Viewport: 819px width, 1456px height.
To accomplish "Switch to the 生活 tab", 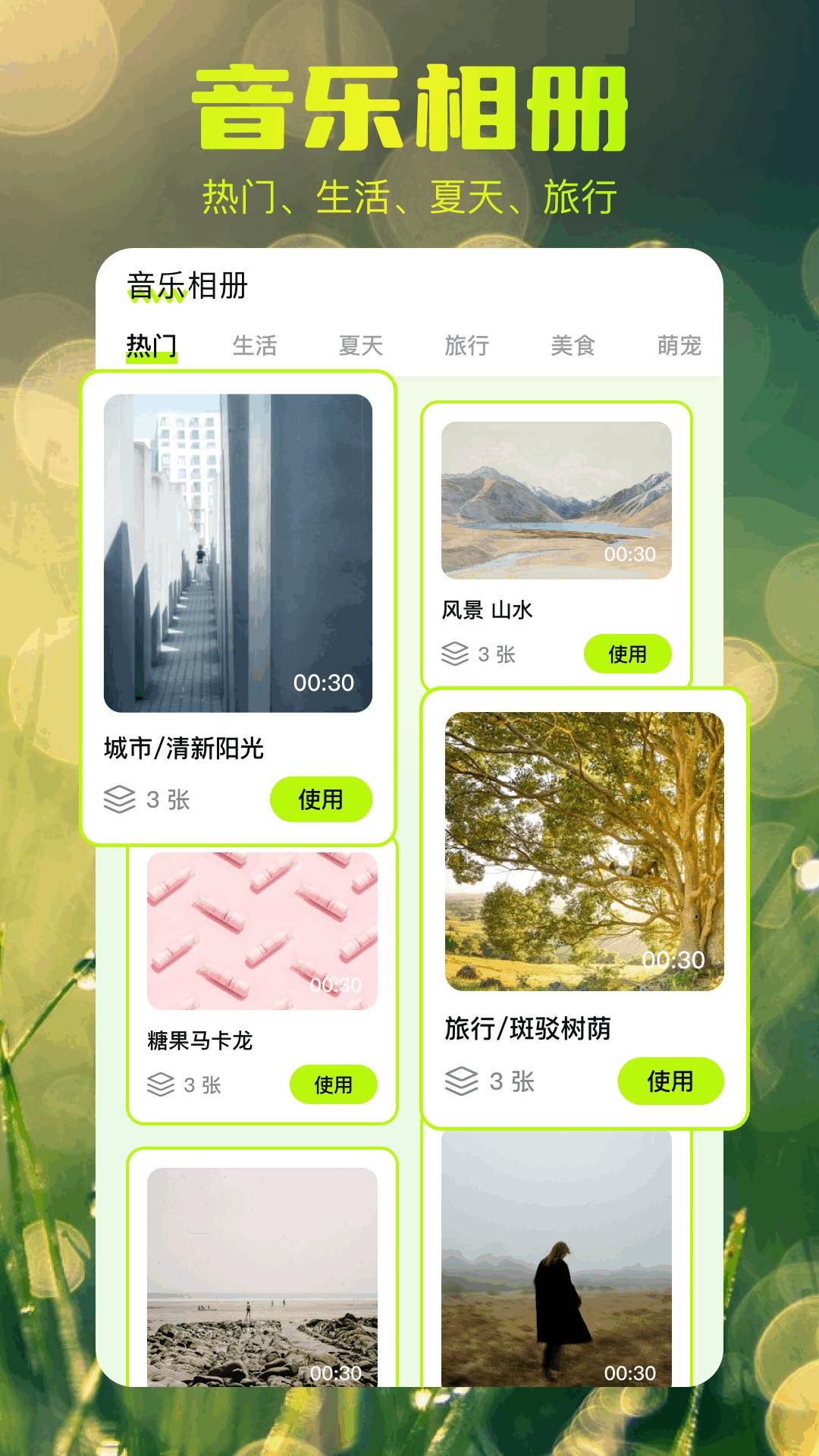I will 256,346.
